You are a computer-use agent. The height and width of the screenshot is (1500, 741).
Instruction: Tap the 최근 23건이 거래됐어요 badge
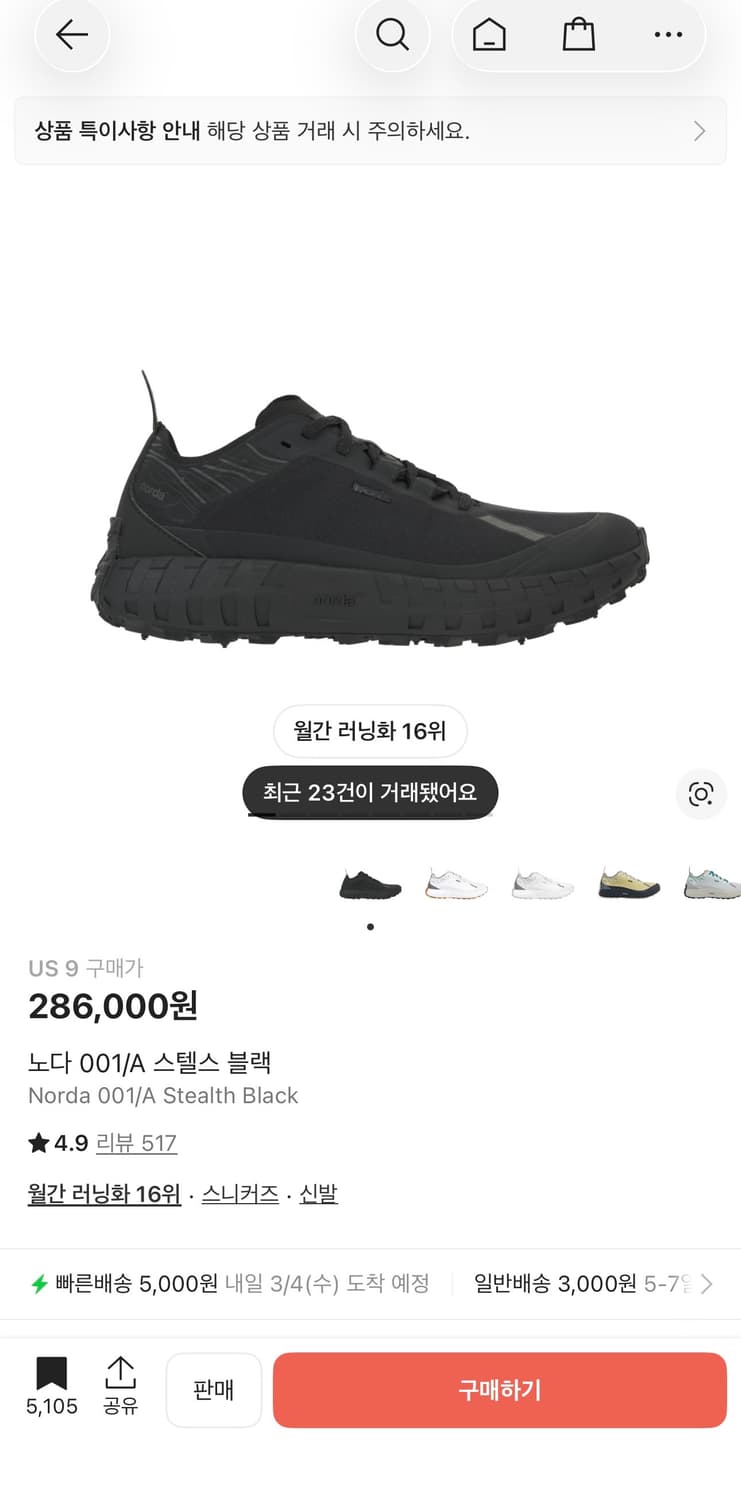pos(370,793)
